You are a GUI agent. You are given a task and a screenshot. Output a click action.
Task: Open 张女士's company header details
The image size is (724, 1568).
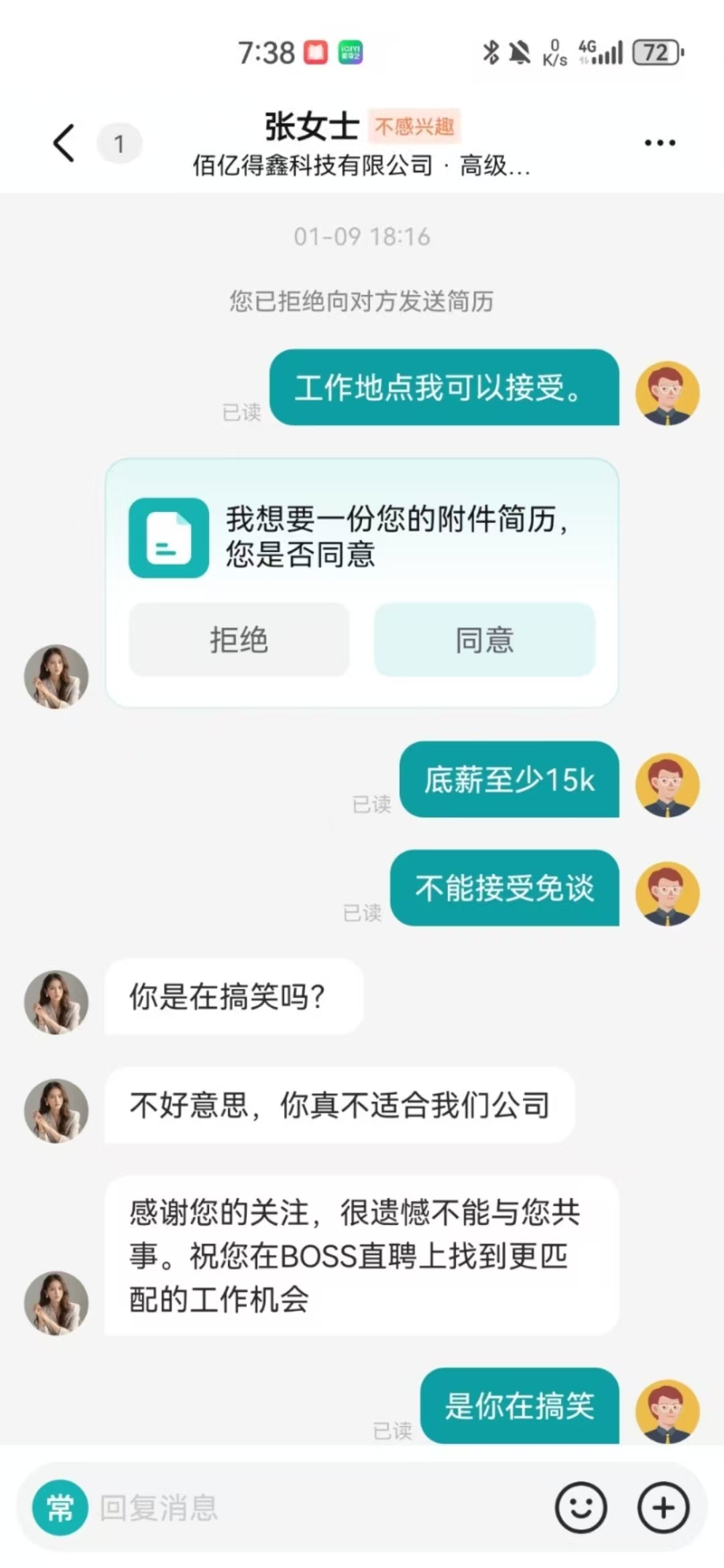point(362,164)
